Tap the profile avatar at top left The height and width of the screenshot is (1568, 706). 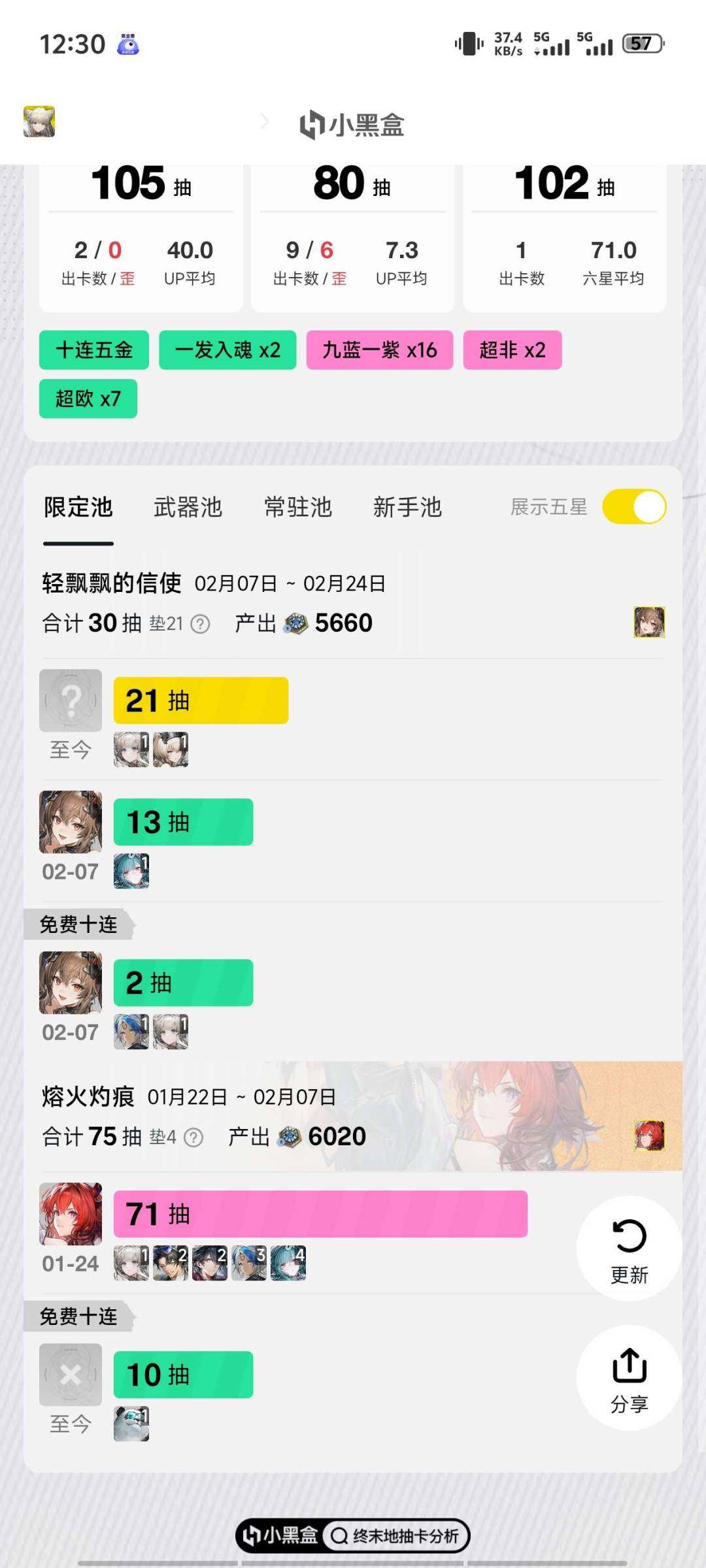pos(39,122)
